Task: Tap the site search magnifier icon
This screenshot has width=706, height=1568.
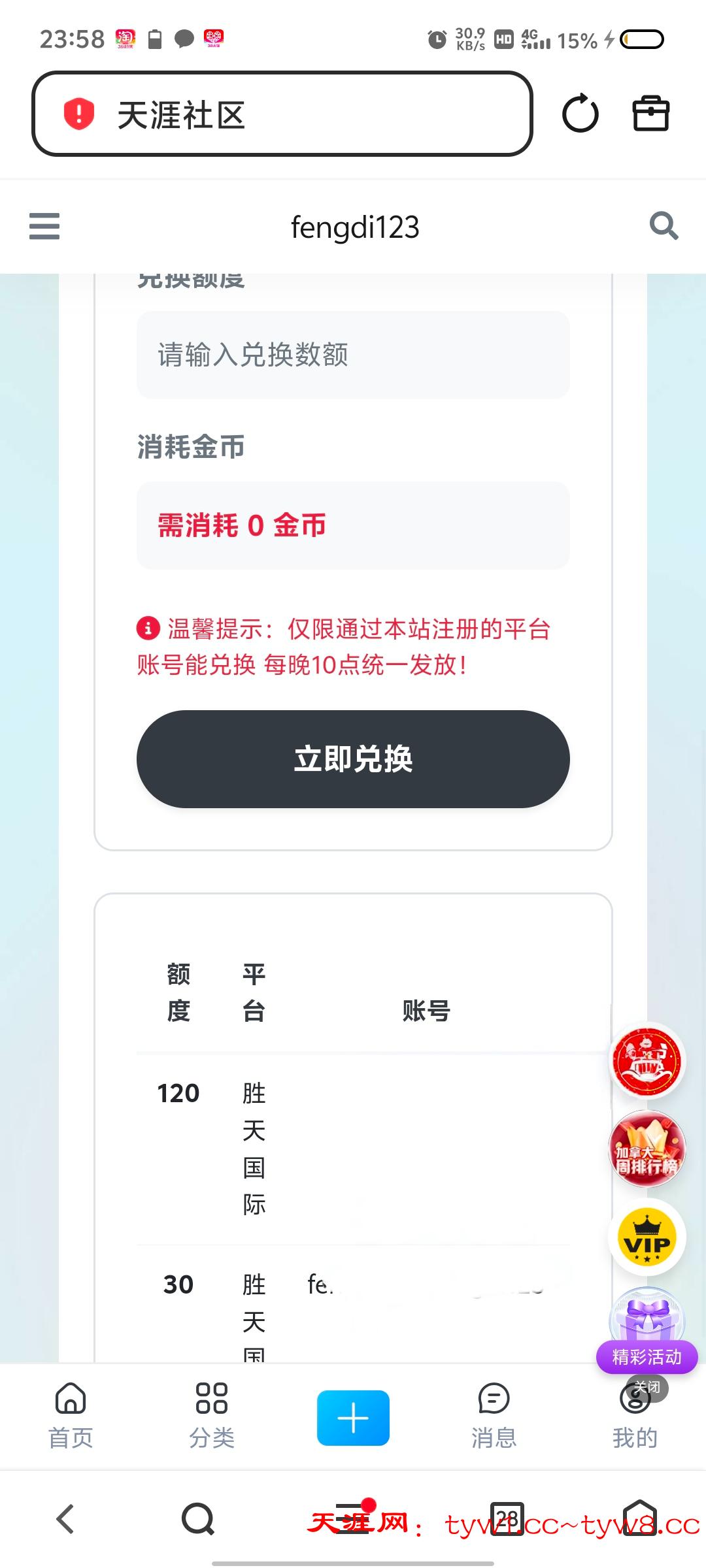Action: tap(664, 226)
